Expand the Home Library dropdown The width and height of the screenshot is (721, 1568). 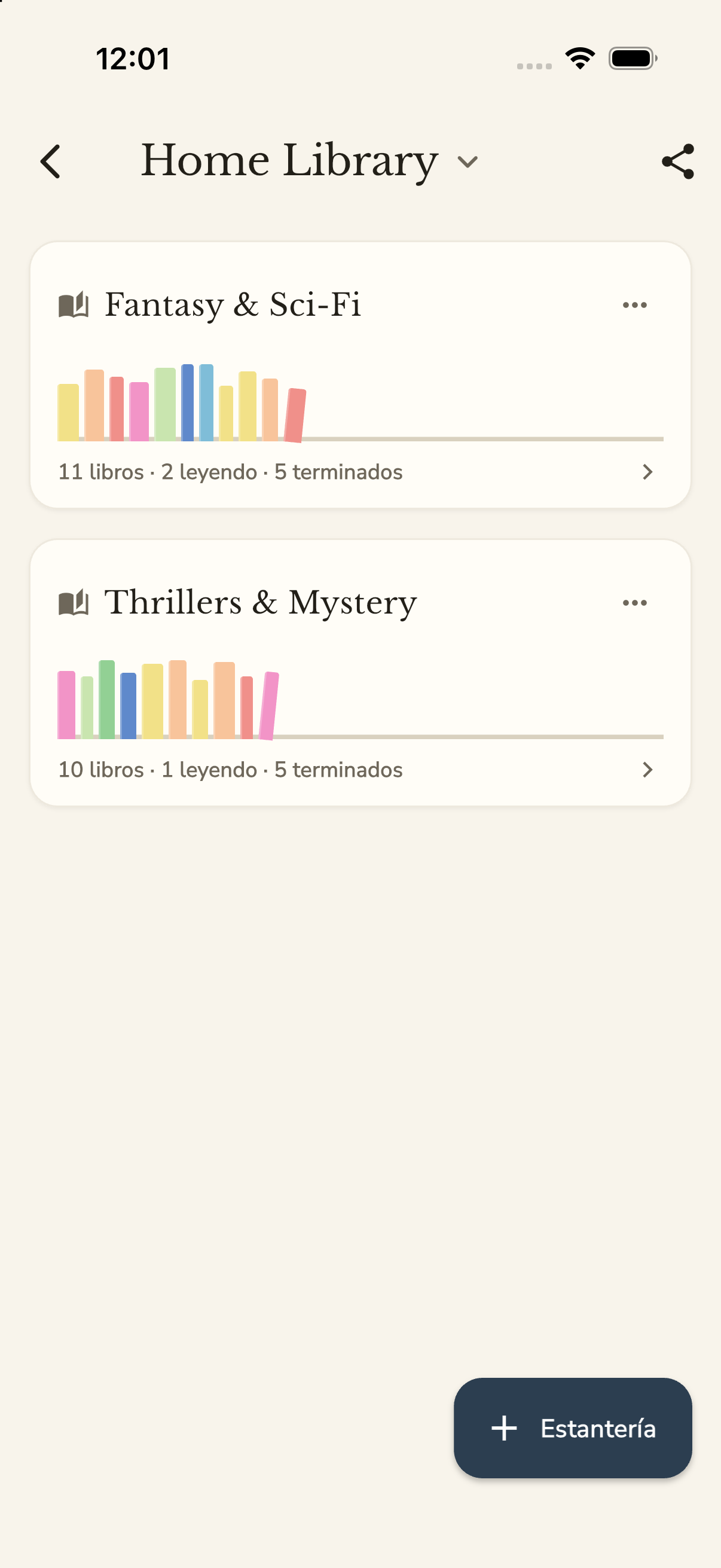[468, 162]
